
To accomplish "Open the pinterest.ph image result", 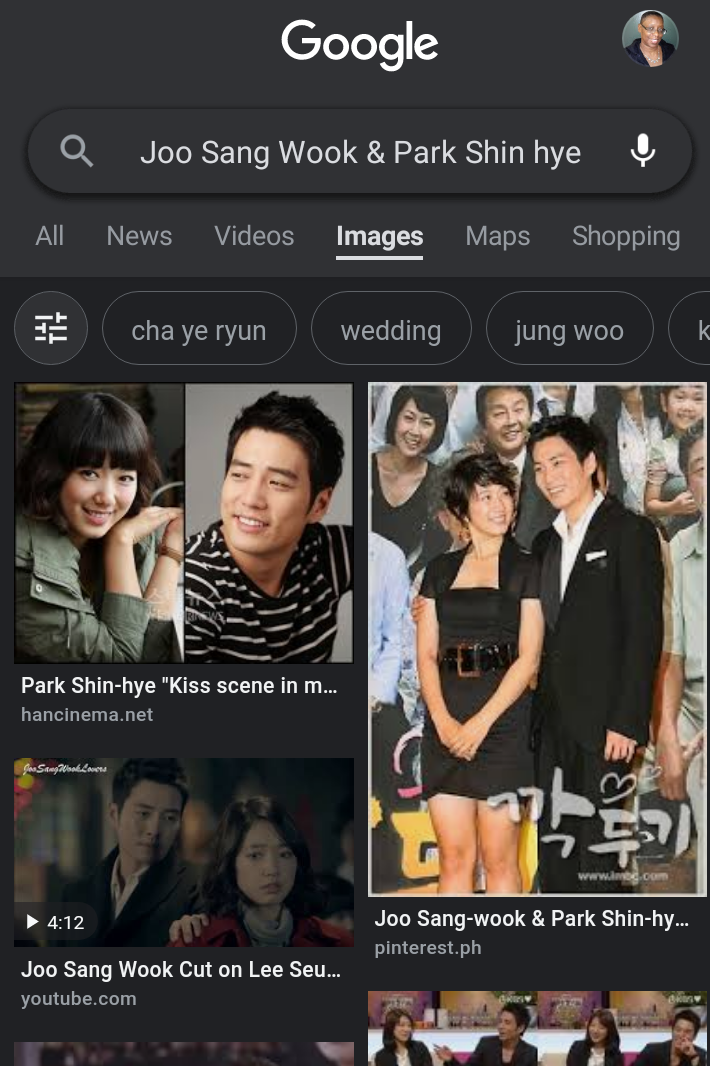I will click(537, 640).
